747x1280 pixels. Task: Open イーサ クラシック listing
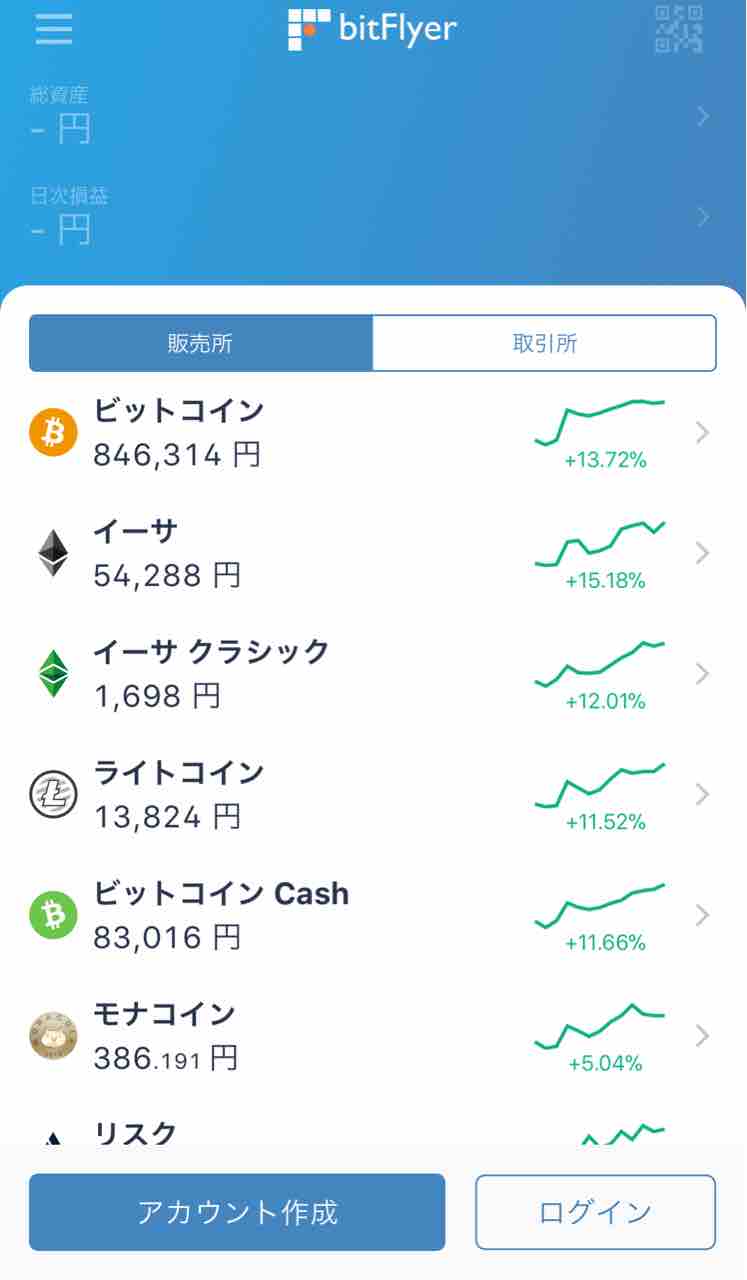pos(373,673)
